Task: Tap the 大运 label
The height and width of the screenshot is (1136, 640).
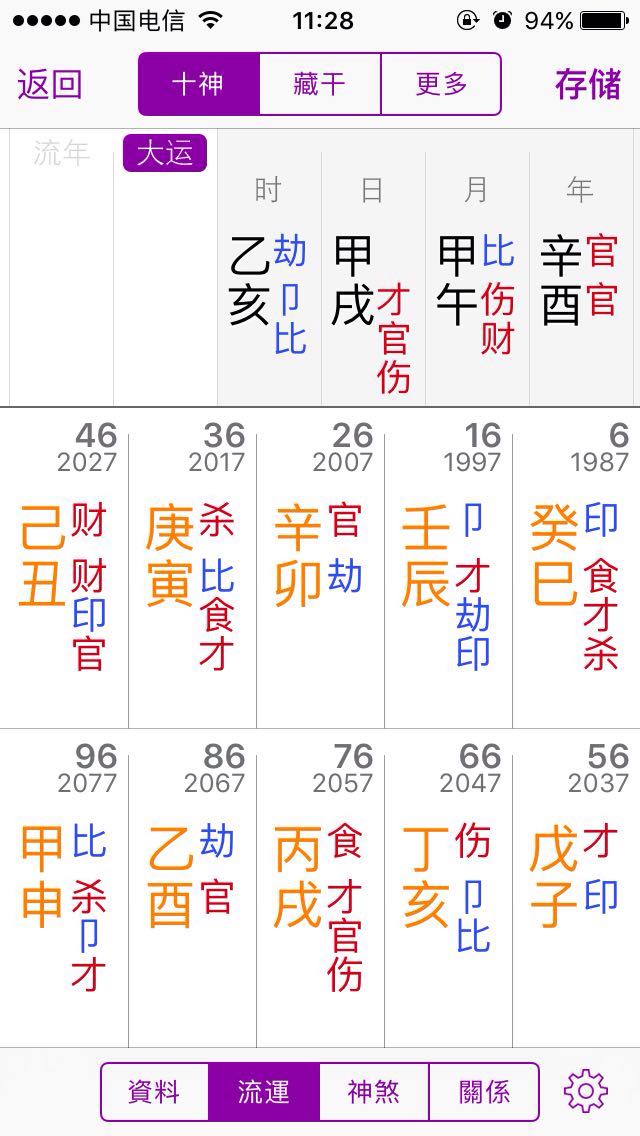Action: pyautogui.click(x=165, y=153)
